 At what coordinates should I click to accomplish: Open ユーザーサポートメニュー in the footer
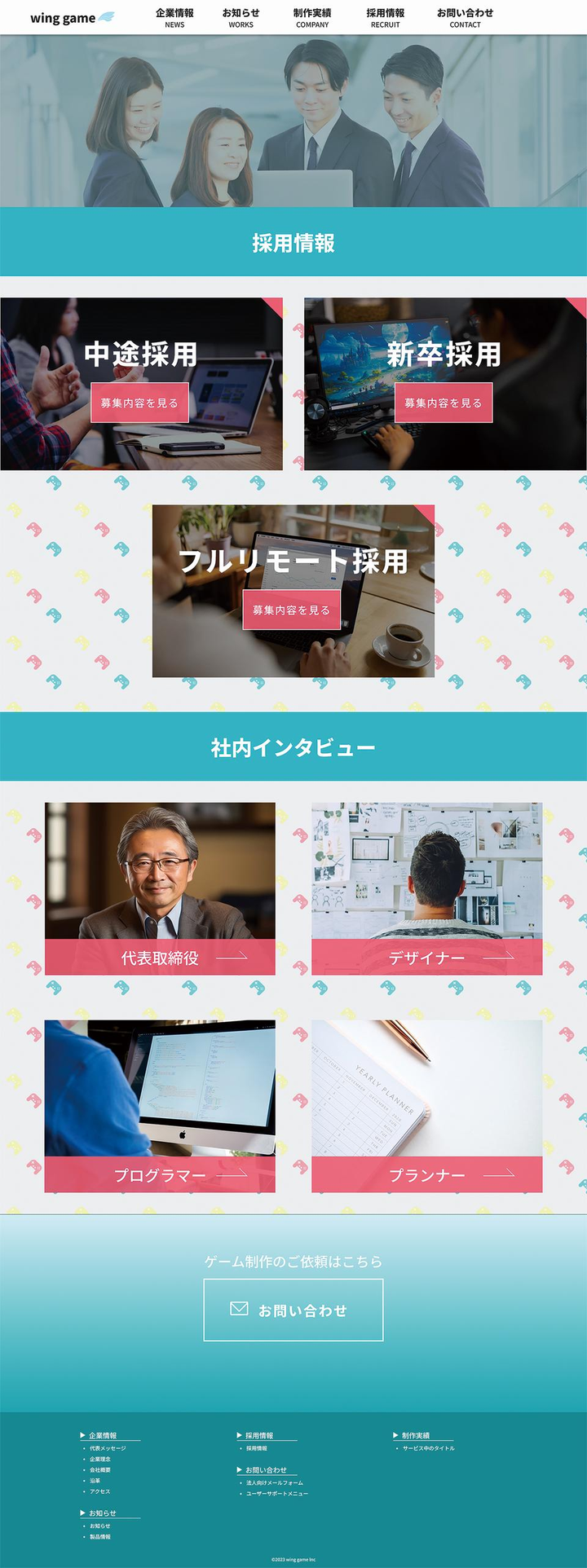coord(277,1494)
